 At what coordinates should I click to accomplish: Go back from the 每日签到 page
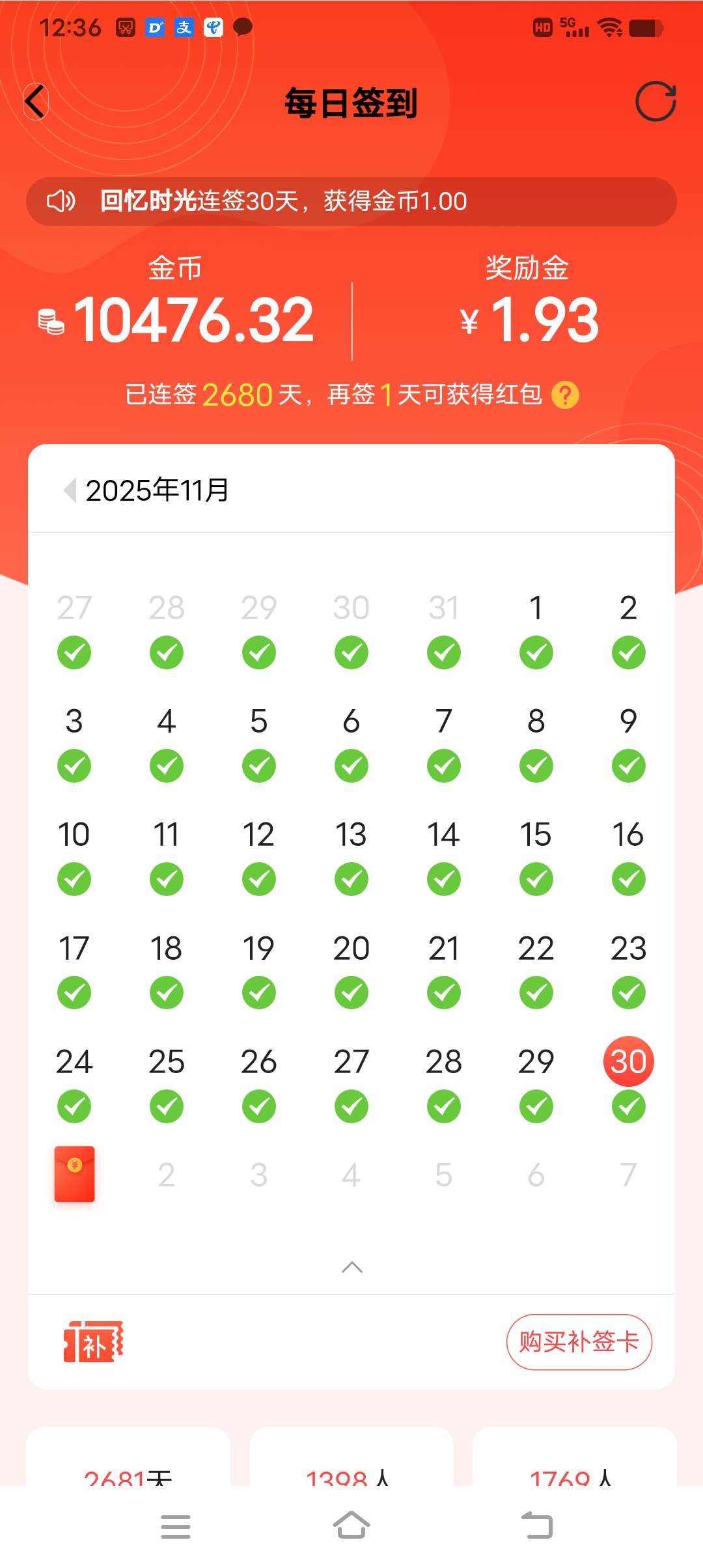point(36,102)
